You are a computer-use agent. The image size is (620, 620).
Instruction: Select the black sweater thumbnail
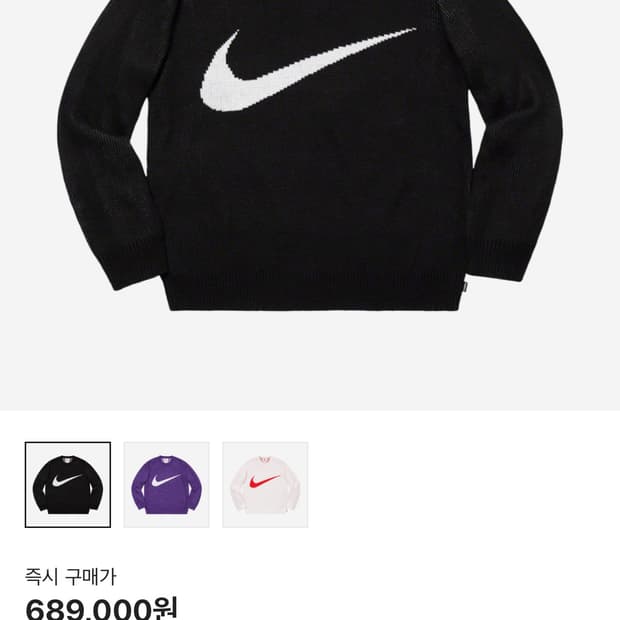tap(68, 485)
